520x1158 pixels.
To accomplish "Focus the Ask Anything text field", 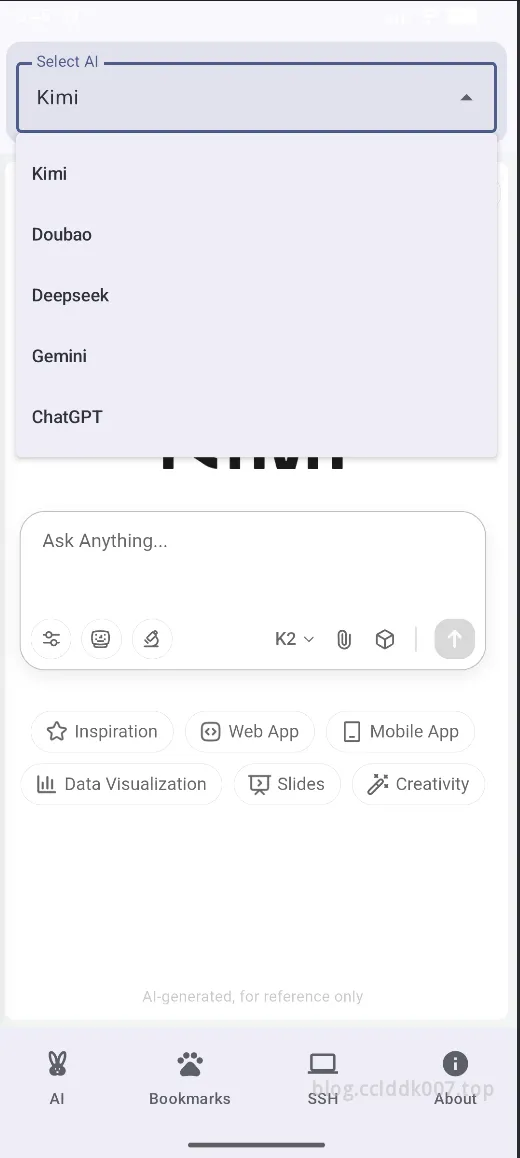I will (x=253, y=561).
